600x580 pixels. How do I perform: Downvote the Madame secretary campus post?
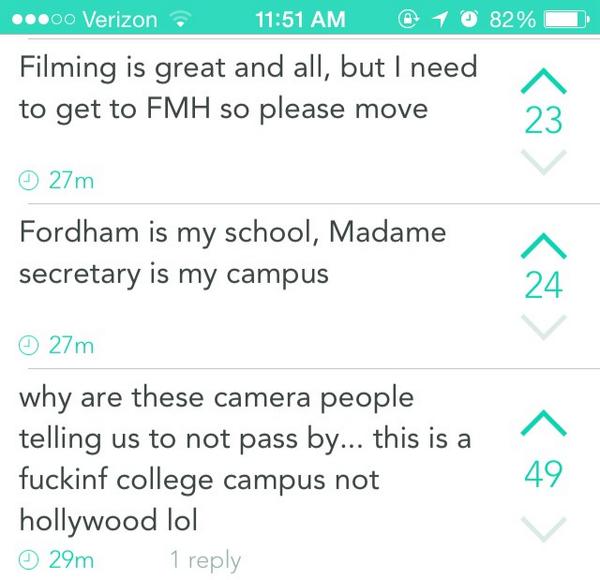coord(543,327)
